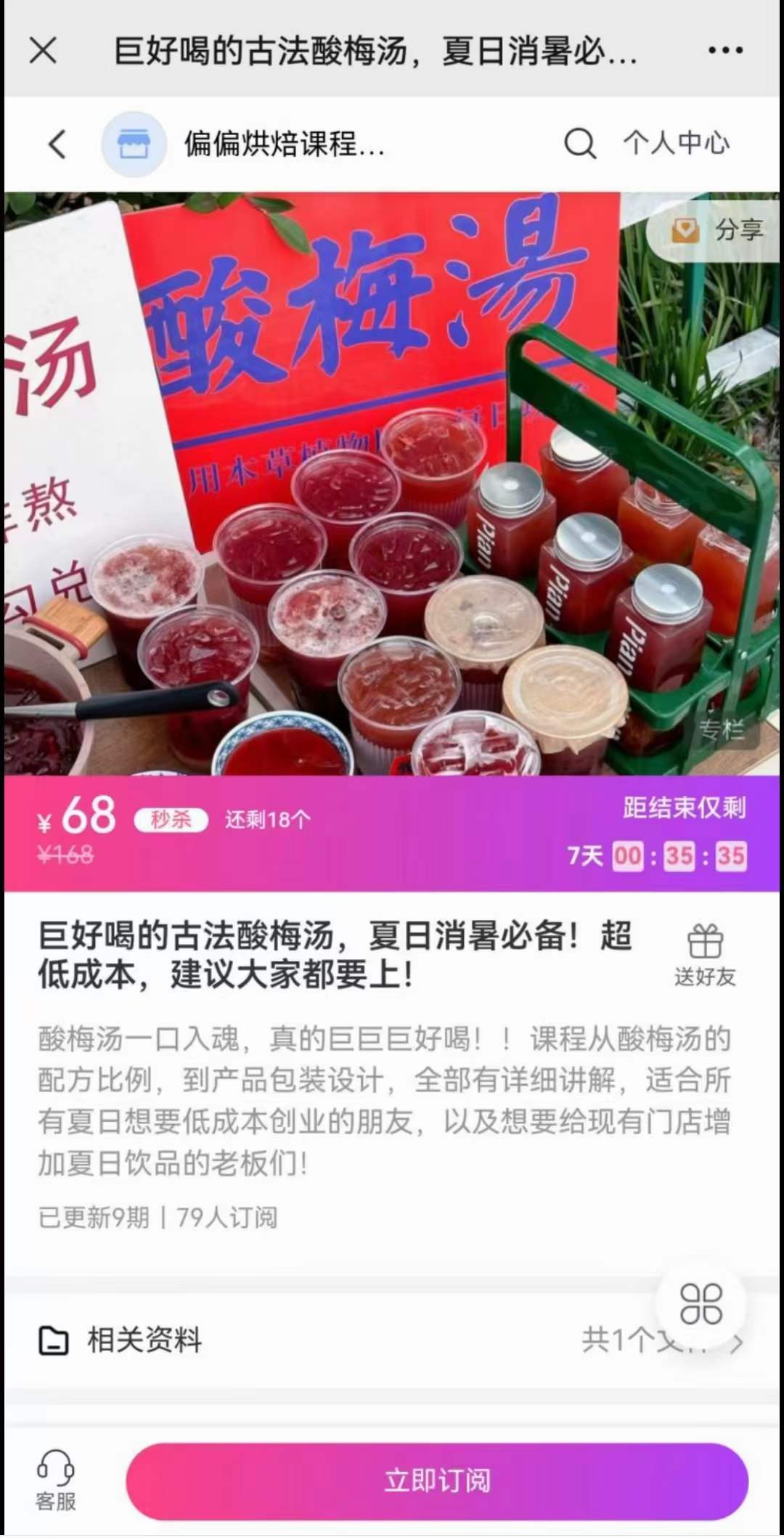The height and width of the screenshot is (1538, 784).
Task: Go to 个人中心 in the header
Action: (x=677, y=143)
